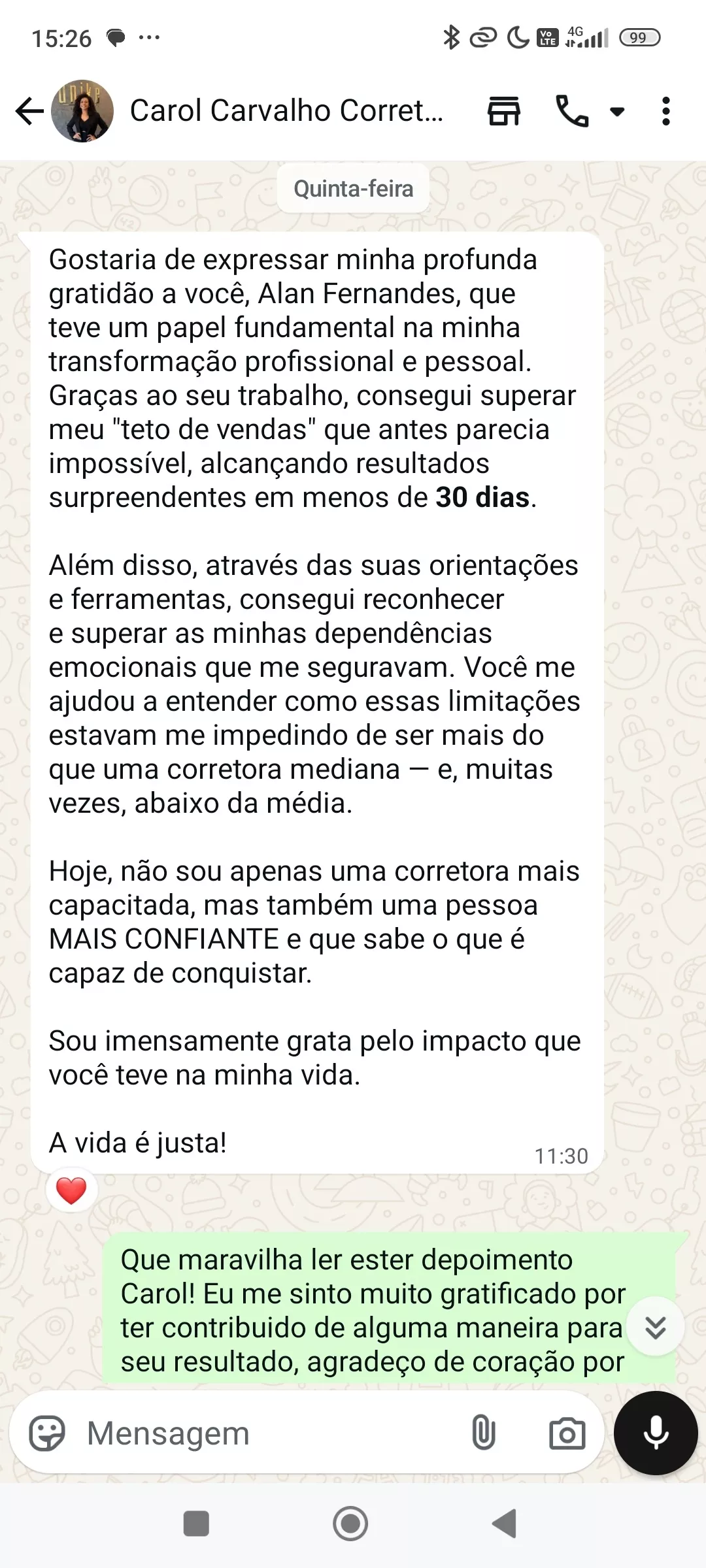
Task: Tap the heart reaction under the message
Action: (x=71, y=1190)
